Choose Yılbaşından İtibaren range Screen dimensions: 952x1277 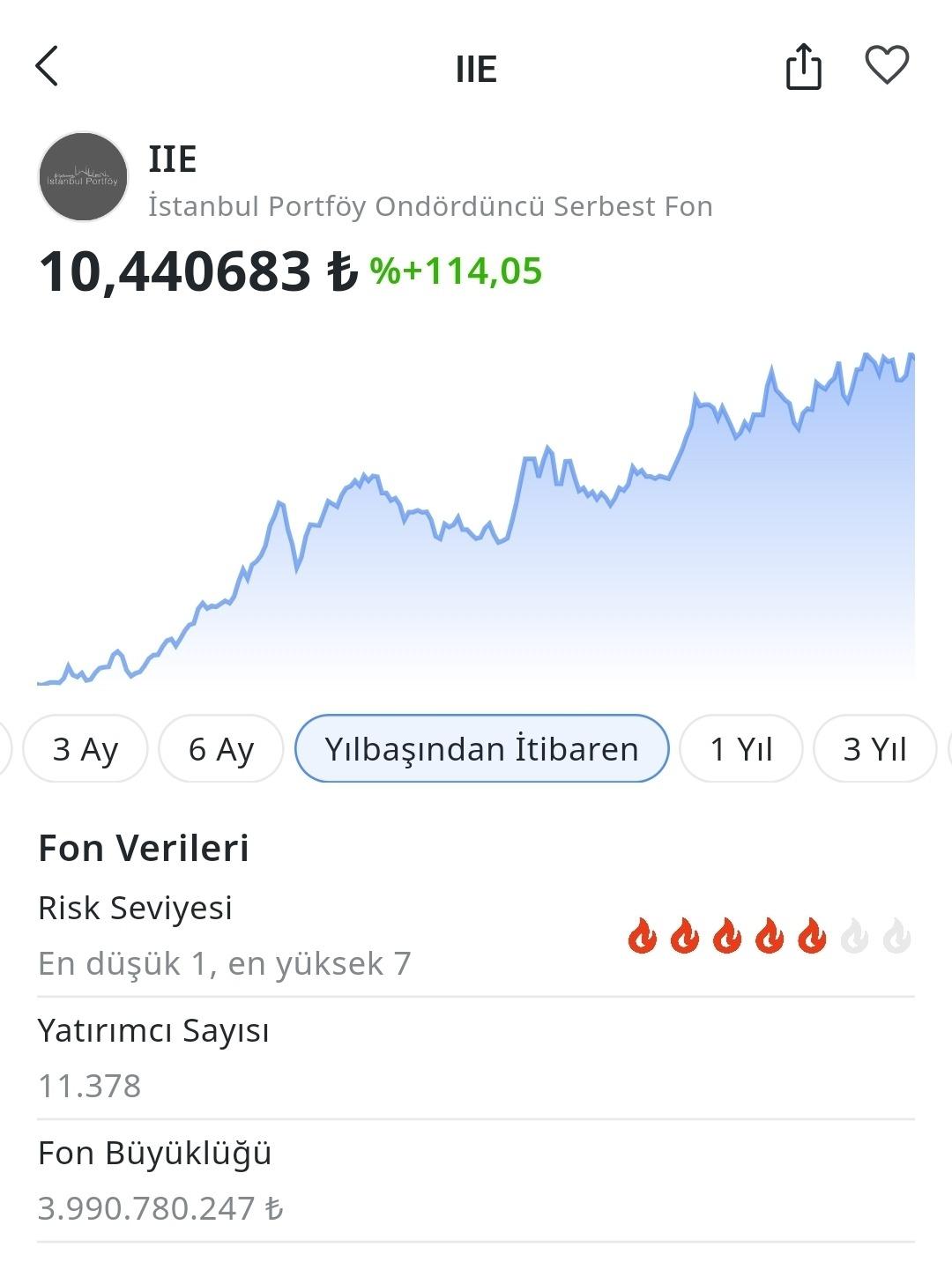coord(481,749)
